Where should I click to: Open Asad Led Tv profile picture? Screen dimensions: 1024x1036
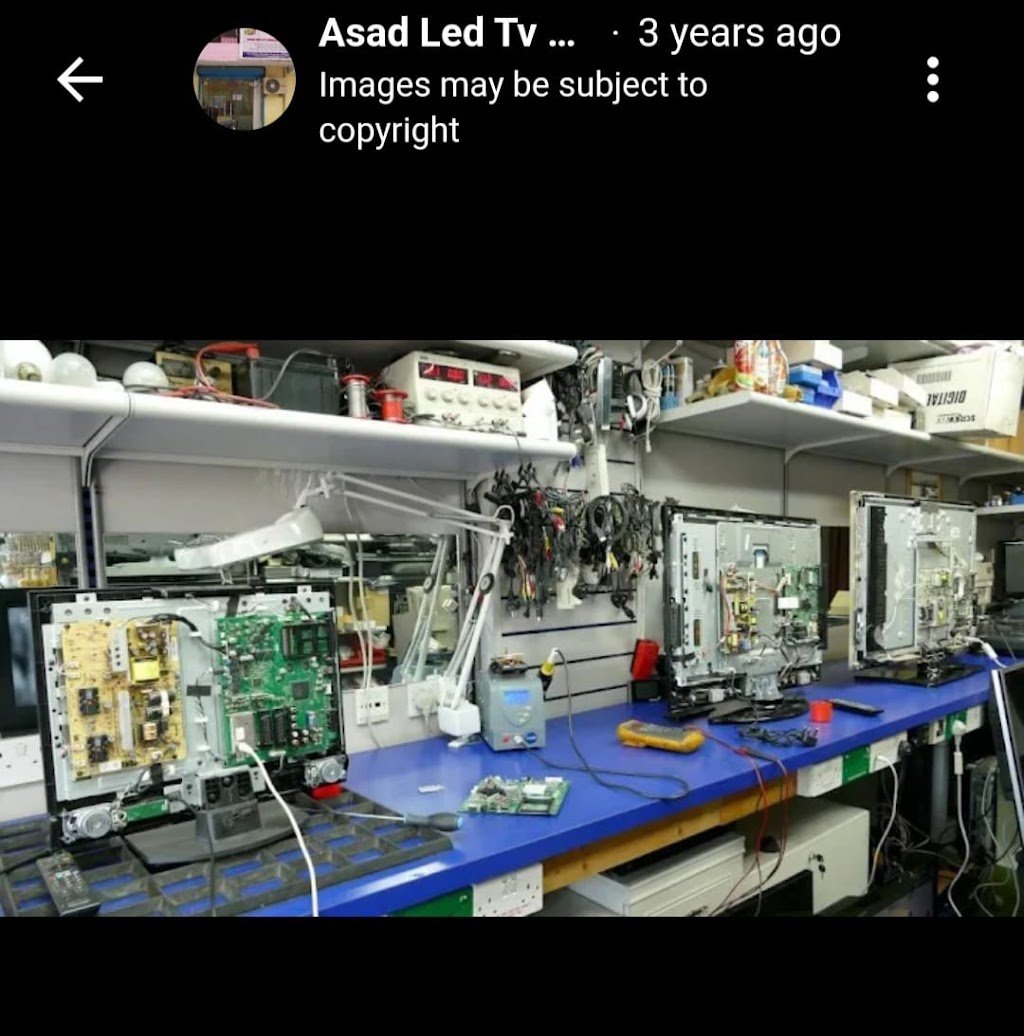244,80
